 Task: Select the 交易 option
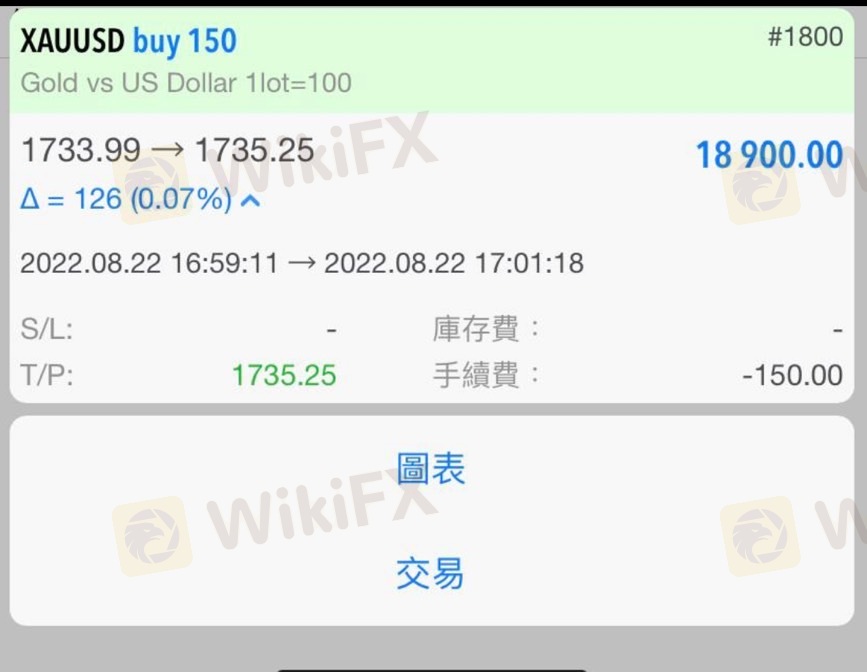431,574
